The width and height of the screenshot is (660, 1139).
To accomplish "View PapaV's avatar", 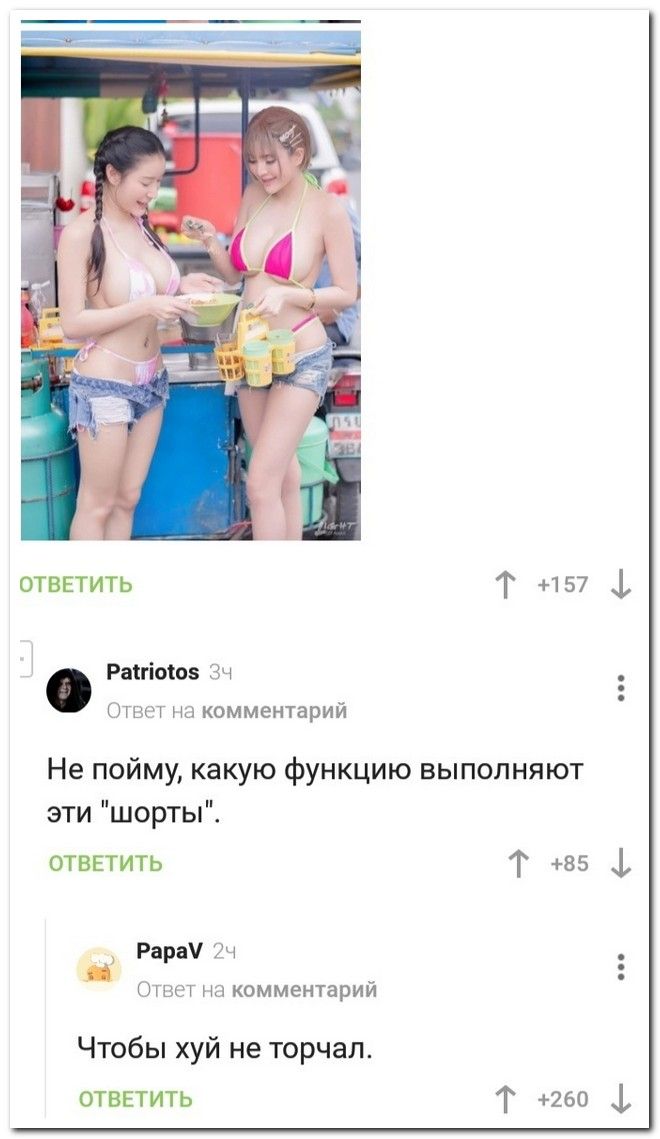I will [99, 968].
